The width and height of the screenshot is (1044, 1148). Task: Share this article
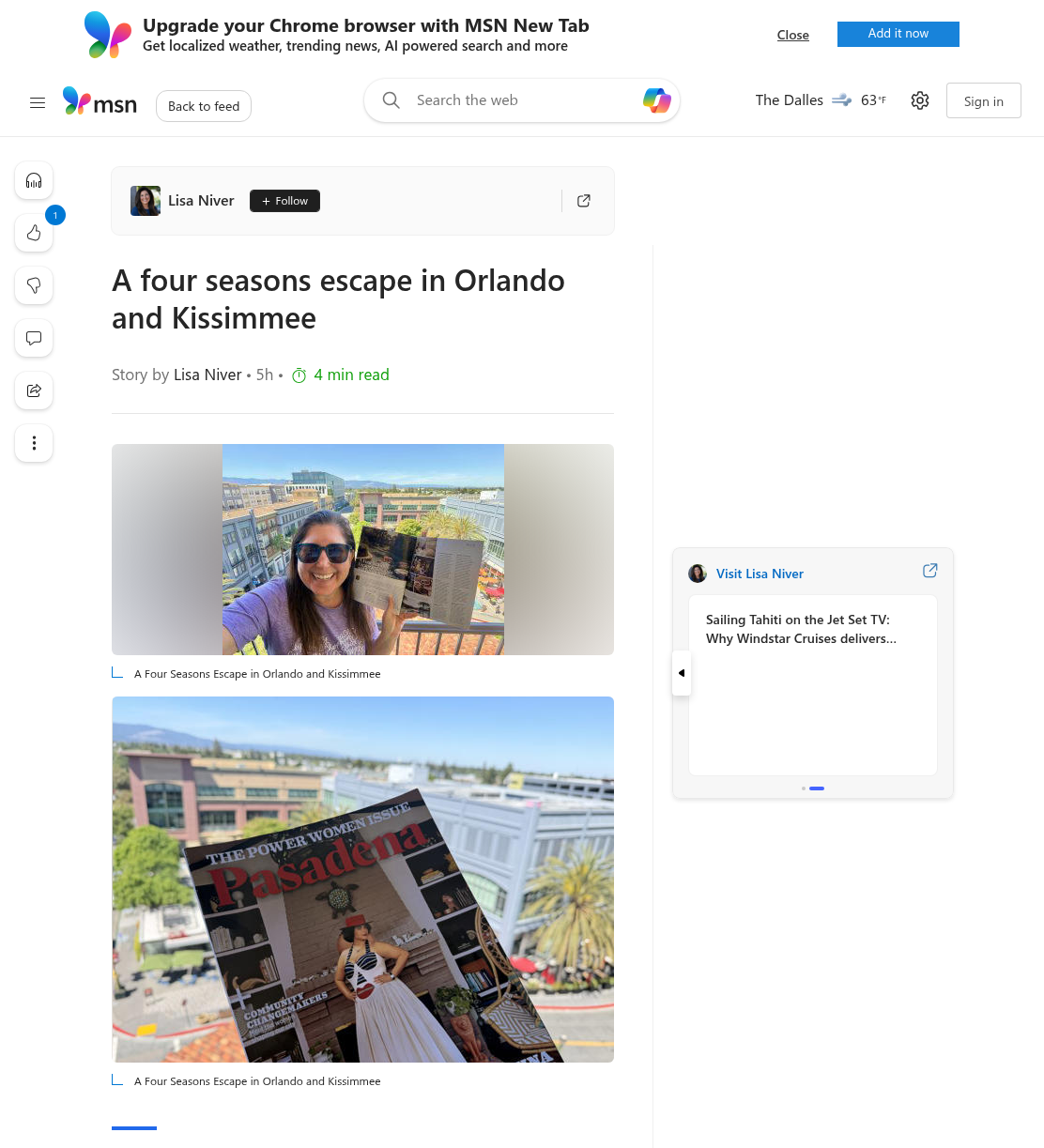[34, 390]
